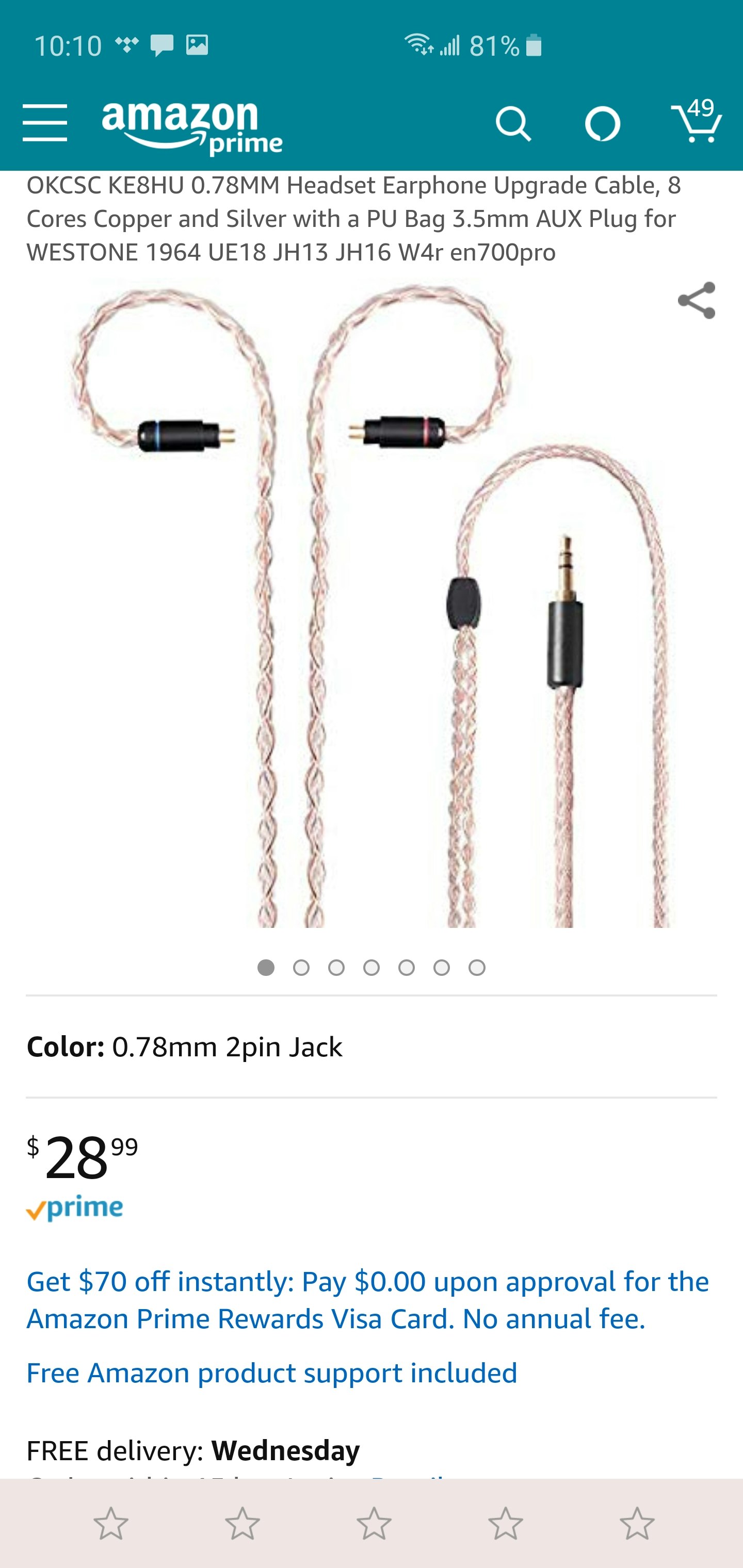Launch Alexa voice assistant

click(602, 125)
